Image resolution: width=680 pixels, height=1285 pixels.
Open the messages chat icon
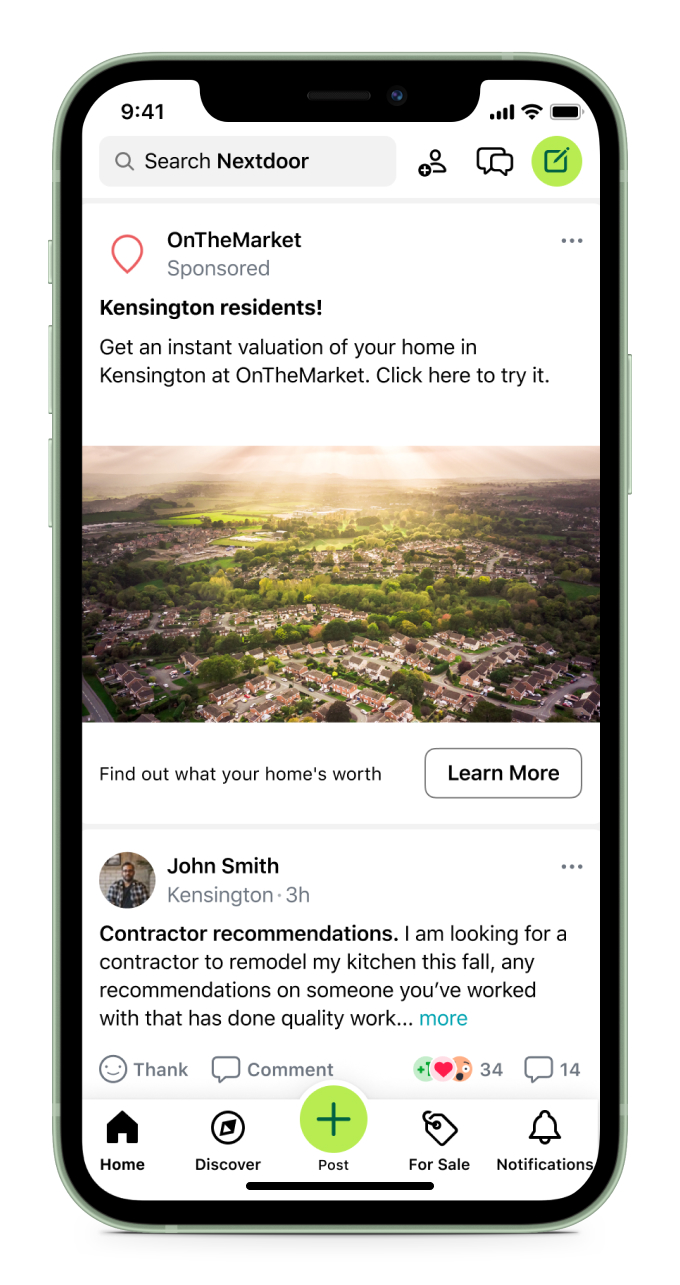(494, 161)
